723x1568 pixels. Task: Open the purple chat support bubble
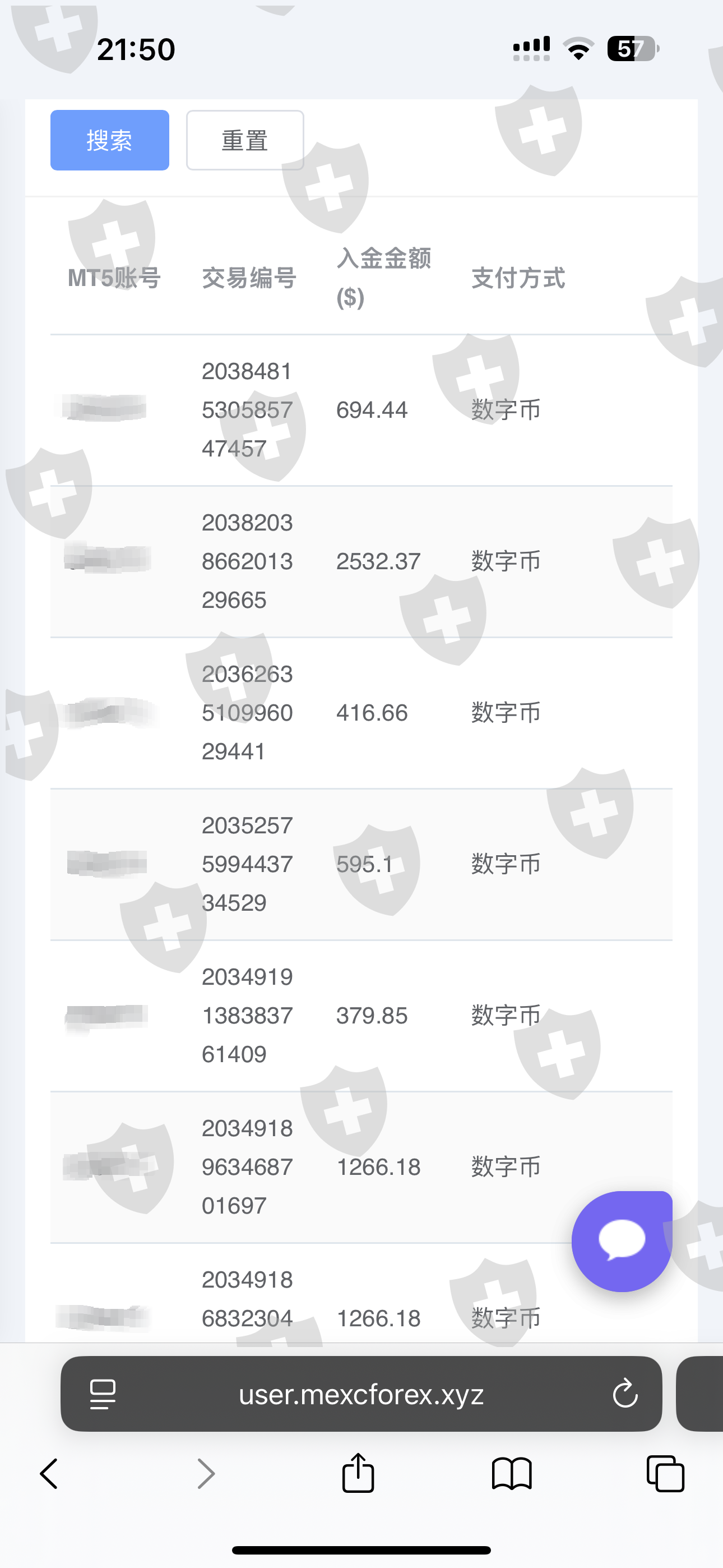pyautogui.click(x=622, y=1240)
